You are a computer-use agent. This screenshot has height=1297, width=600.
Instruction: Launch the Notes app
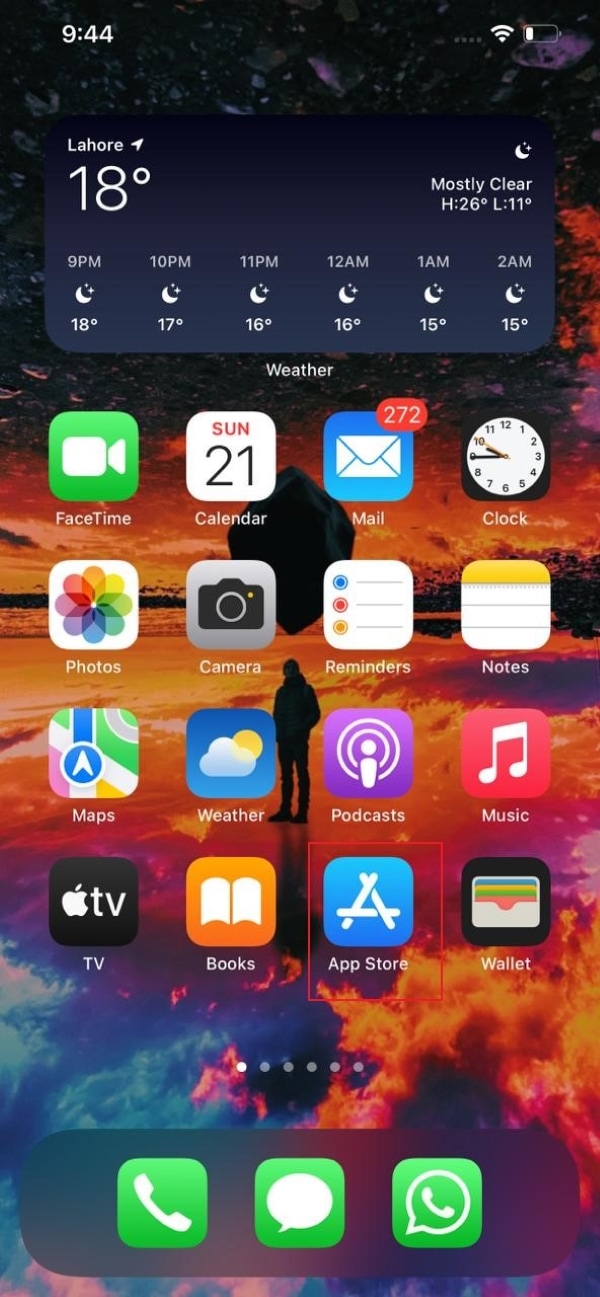[505, 605]
